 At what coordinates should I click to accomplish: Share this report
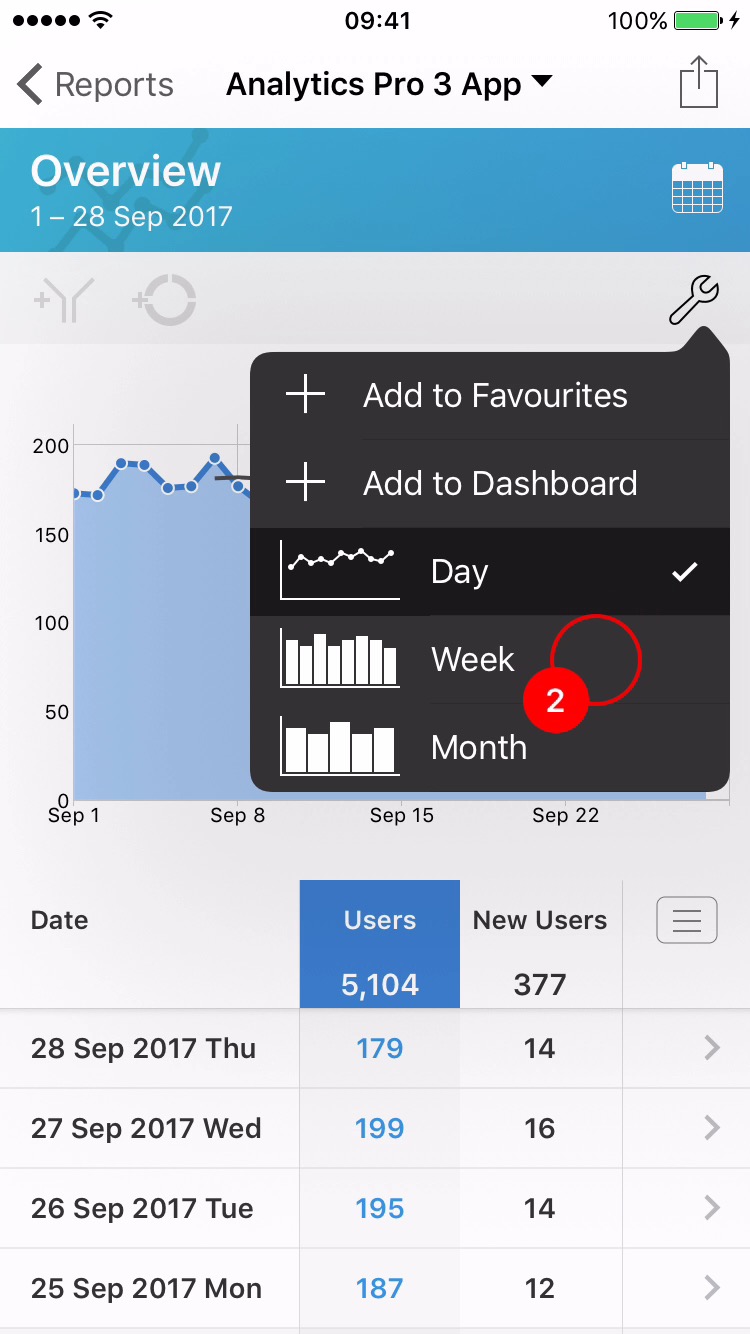click(699, 82)
